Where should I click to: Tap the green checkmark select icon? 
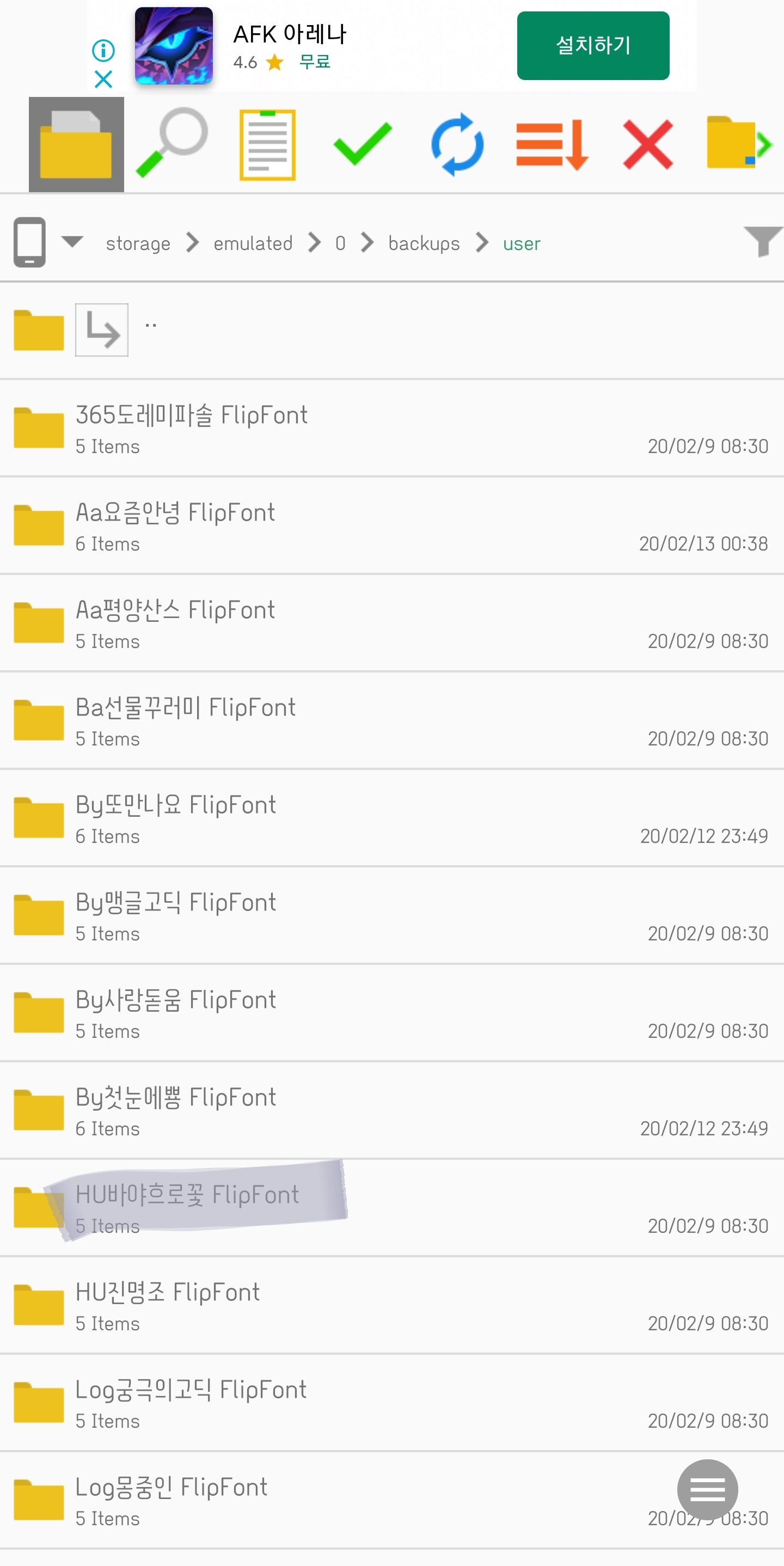click(x=363, y=143)
